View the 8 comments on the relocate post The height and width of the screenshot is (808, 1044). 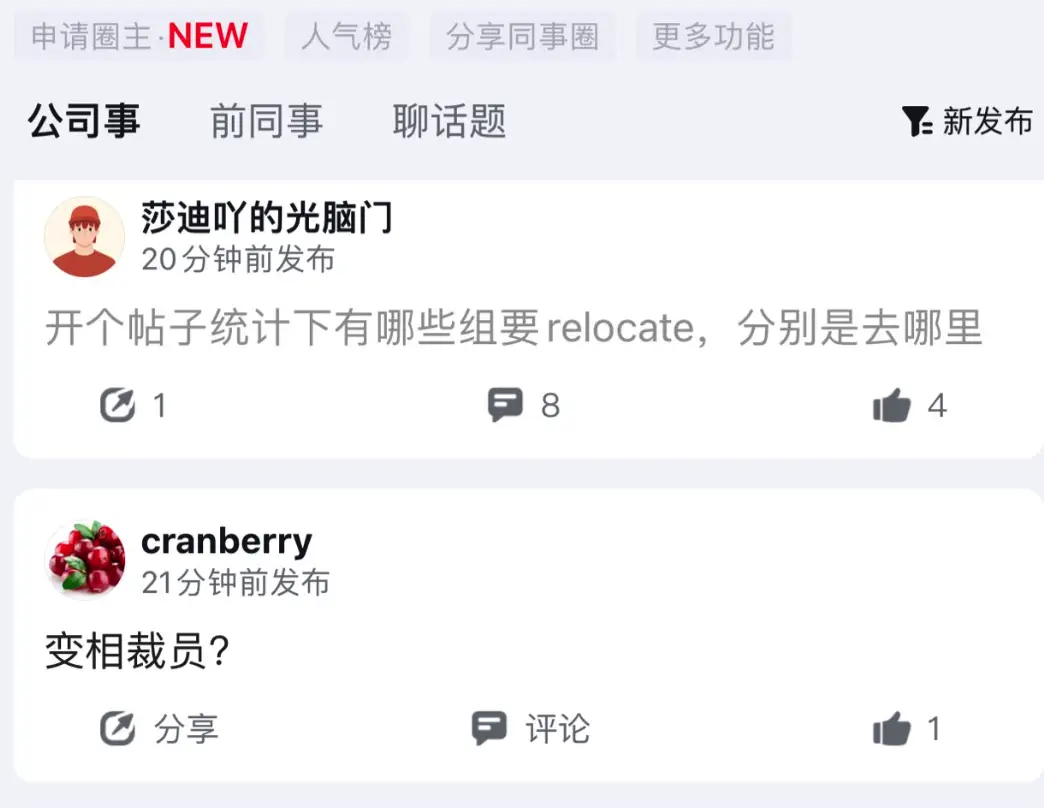(523, 405)
